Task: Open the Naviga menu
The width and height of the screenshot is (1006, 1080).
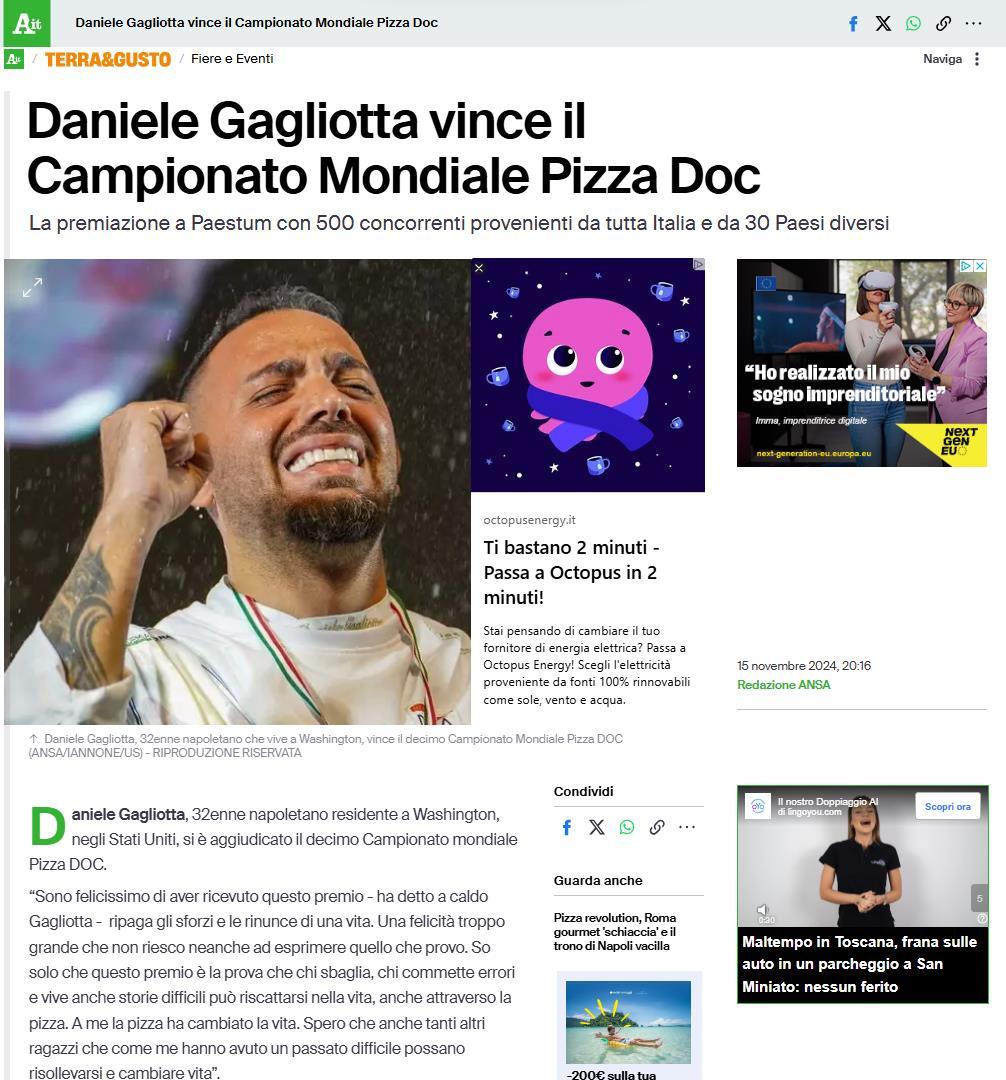Action: pyautogui.click(x=951, y=59)
